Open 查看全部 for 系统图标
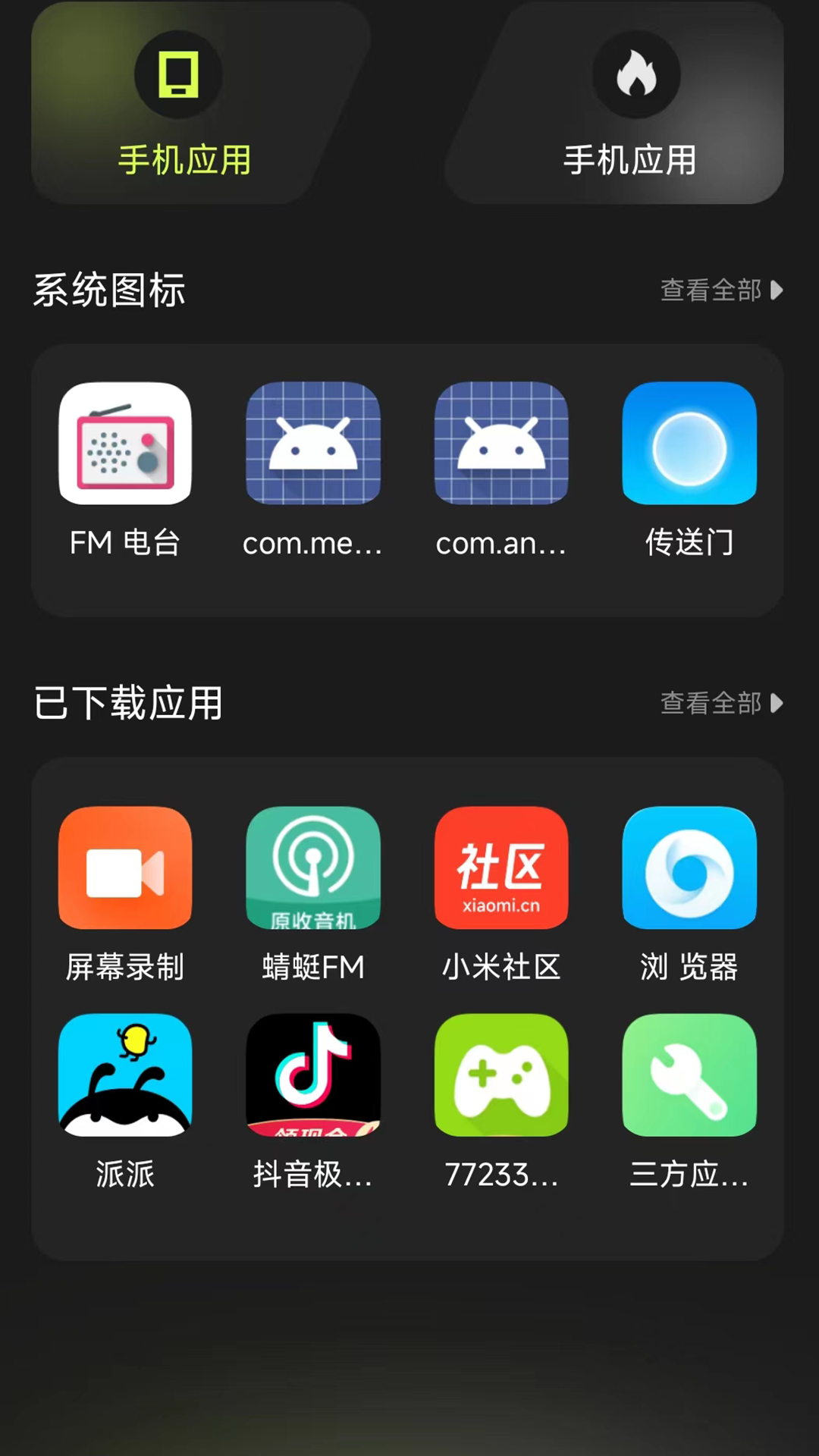Viewport: 819px width, 1456px height. click(x=720, y=290)
